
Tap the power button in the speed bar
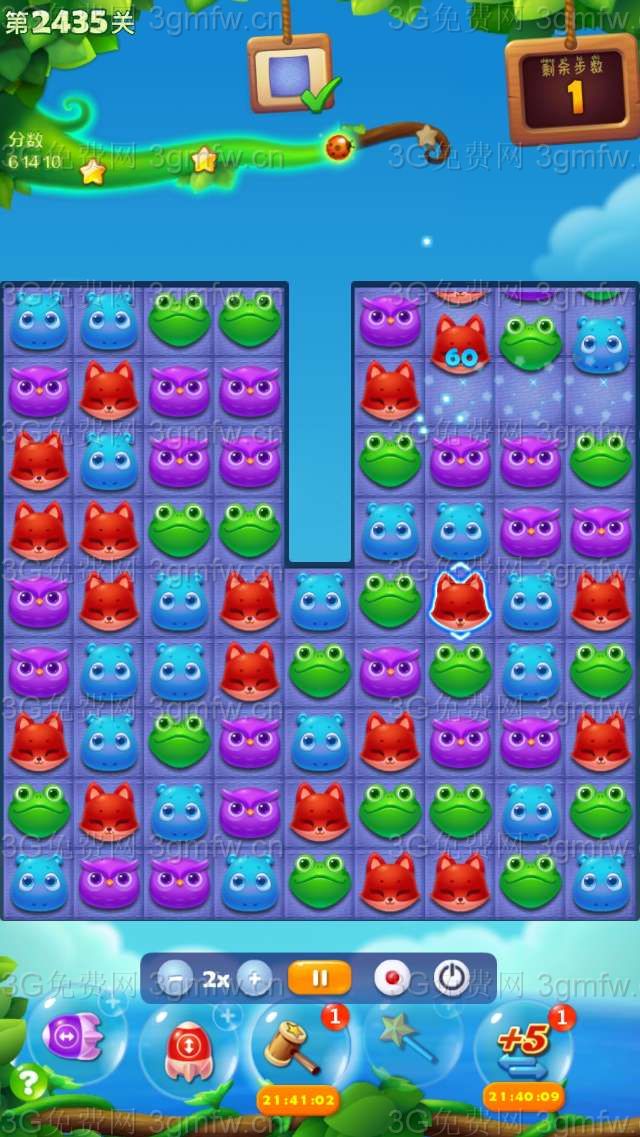click(x=451, y=978)
